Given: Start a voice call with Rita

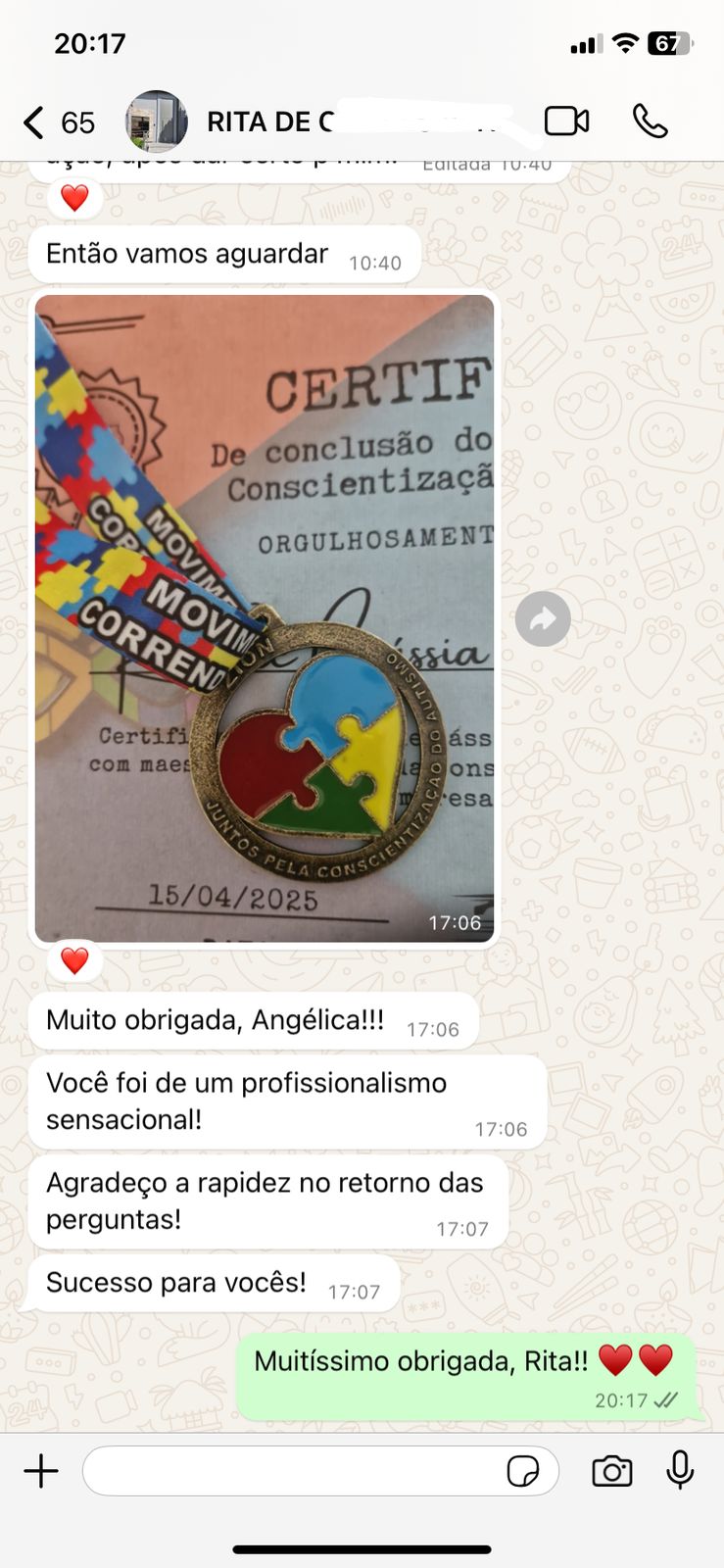Looking at the screenshot, I should coord(650,122).
